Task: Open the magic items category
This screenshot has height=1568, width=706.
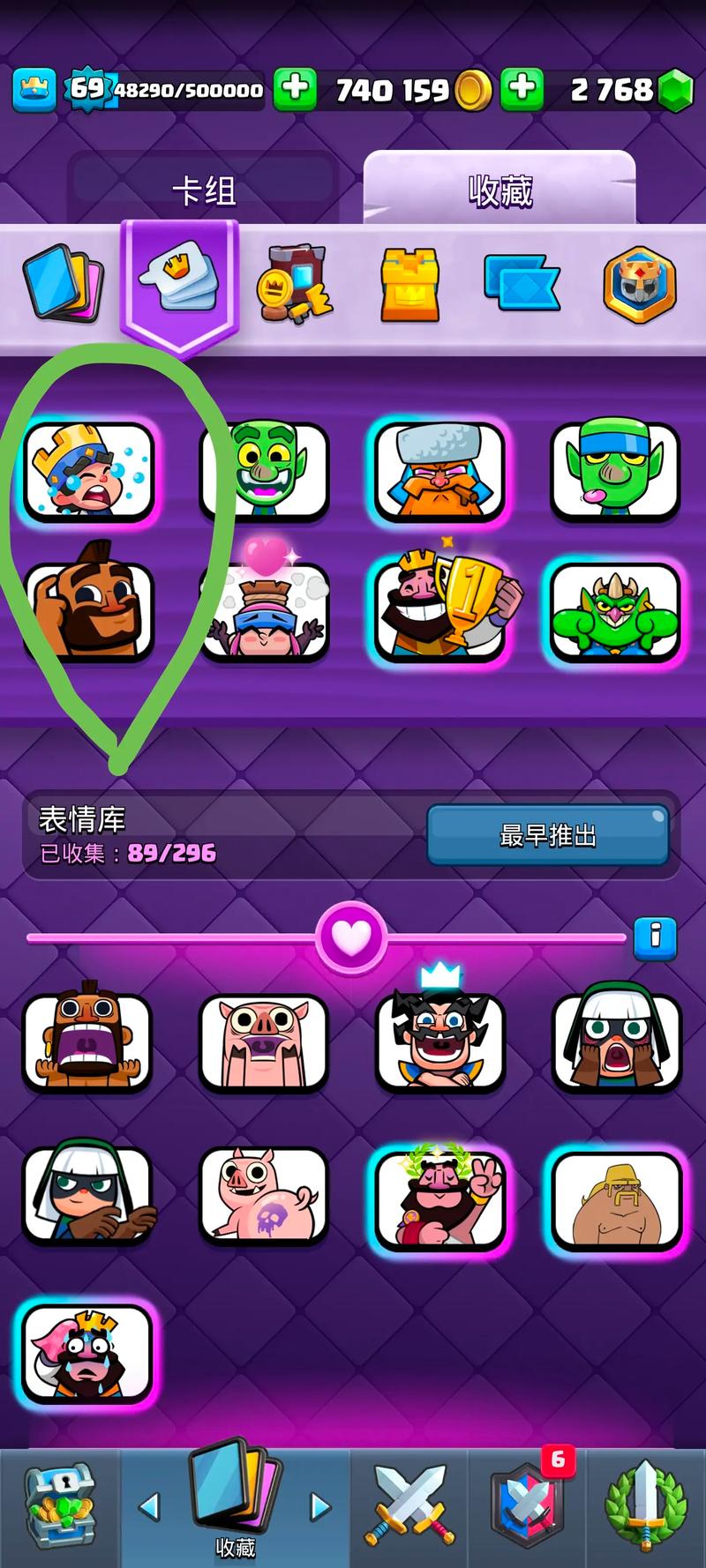Action: coord(297,284)
